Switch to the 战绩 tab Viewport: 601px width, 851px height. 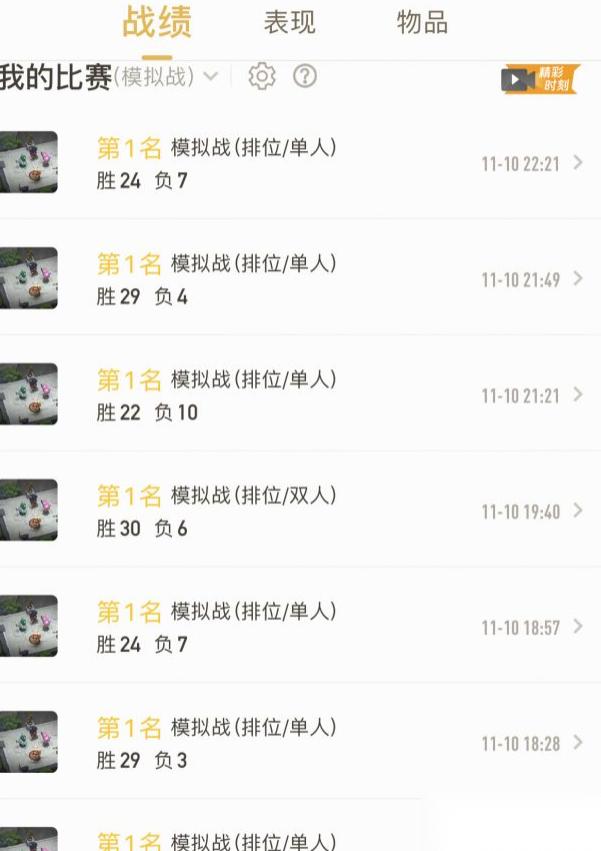click(156, 22)
